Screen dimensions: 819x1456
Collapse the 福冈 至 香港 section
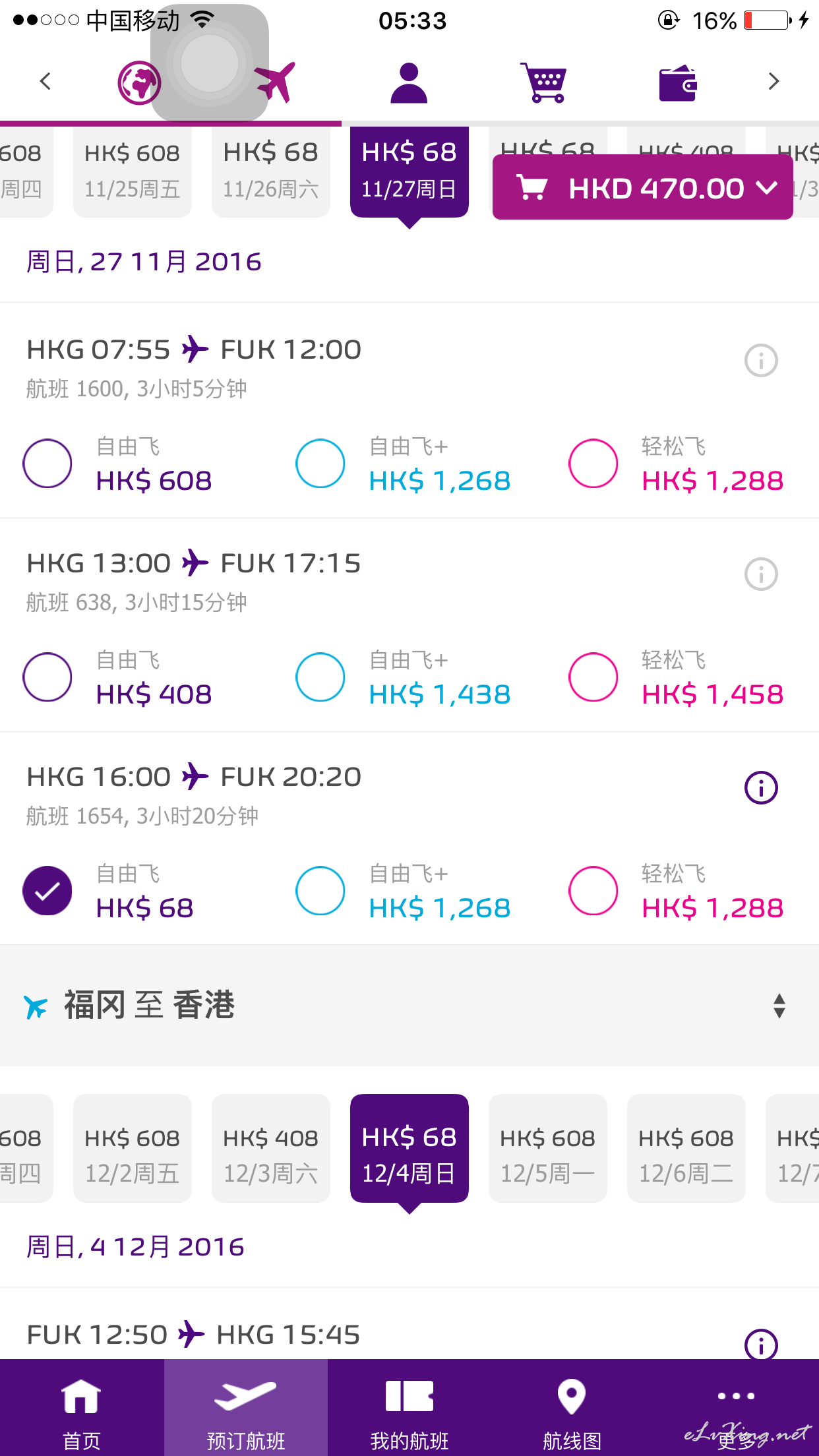[x=779, y=1006]
